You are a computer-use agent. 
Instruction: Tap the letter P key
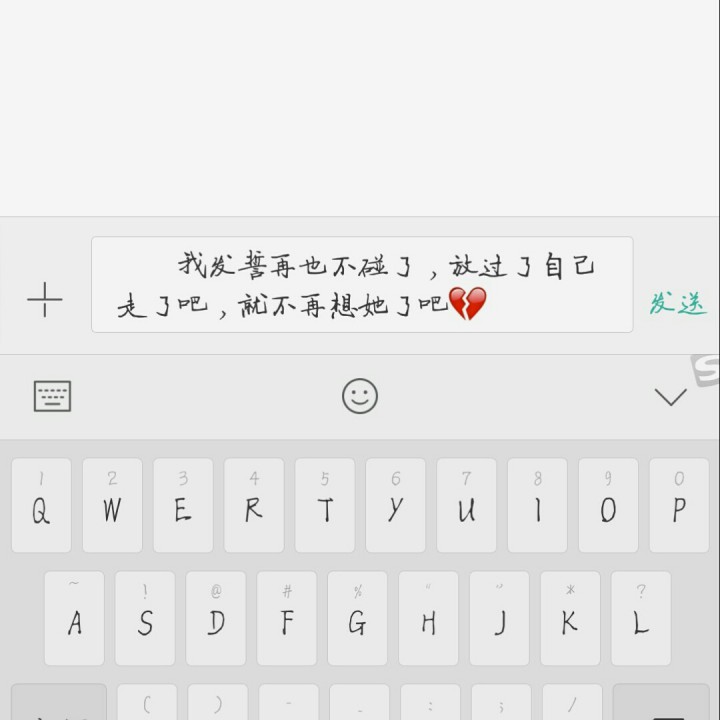tap(679, 506)
